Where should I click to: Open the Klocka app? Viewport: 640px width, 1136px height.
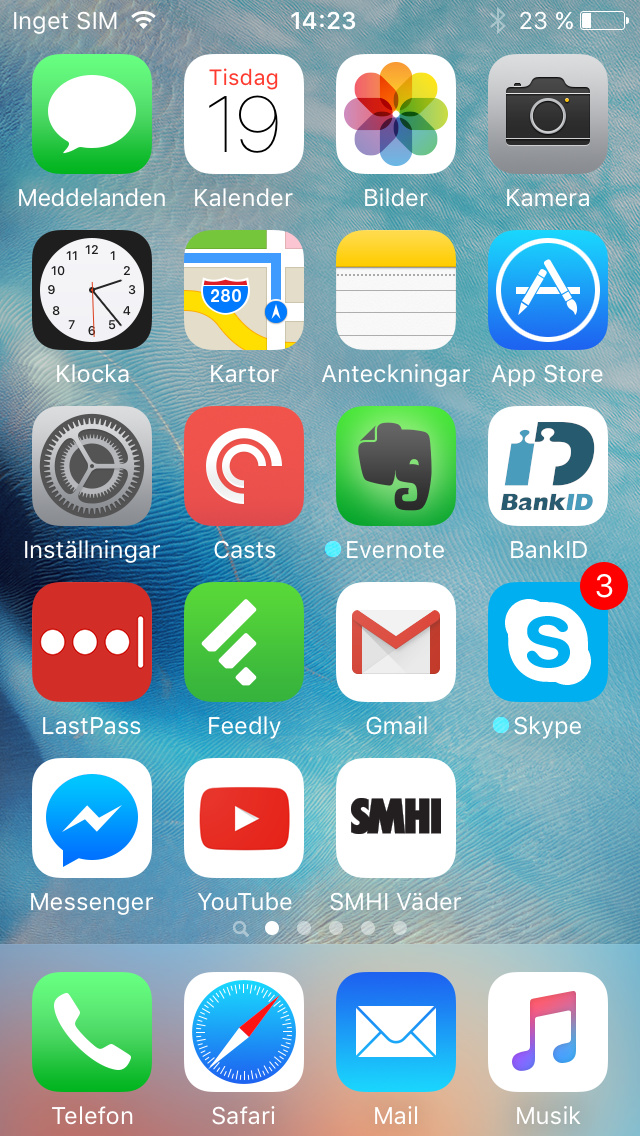tap(92, 290)
